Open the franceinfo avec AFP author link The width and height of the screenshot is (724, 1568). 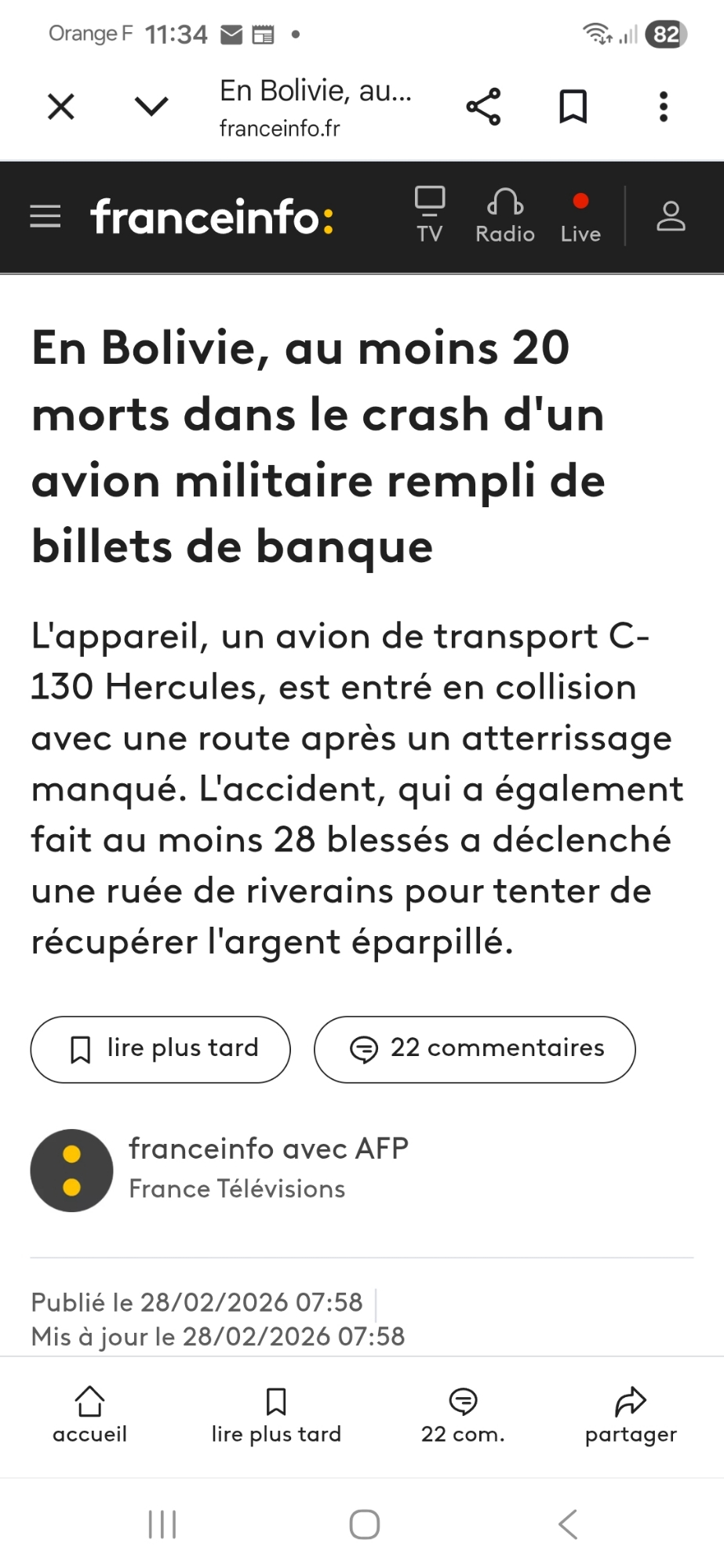click(268, 1149)
